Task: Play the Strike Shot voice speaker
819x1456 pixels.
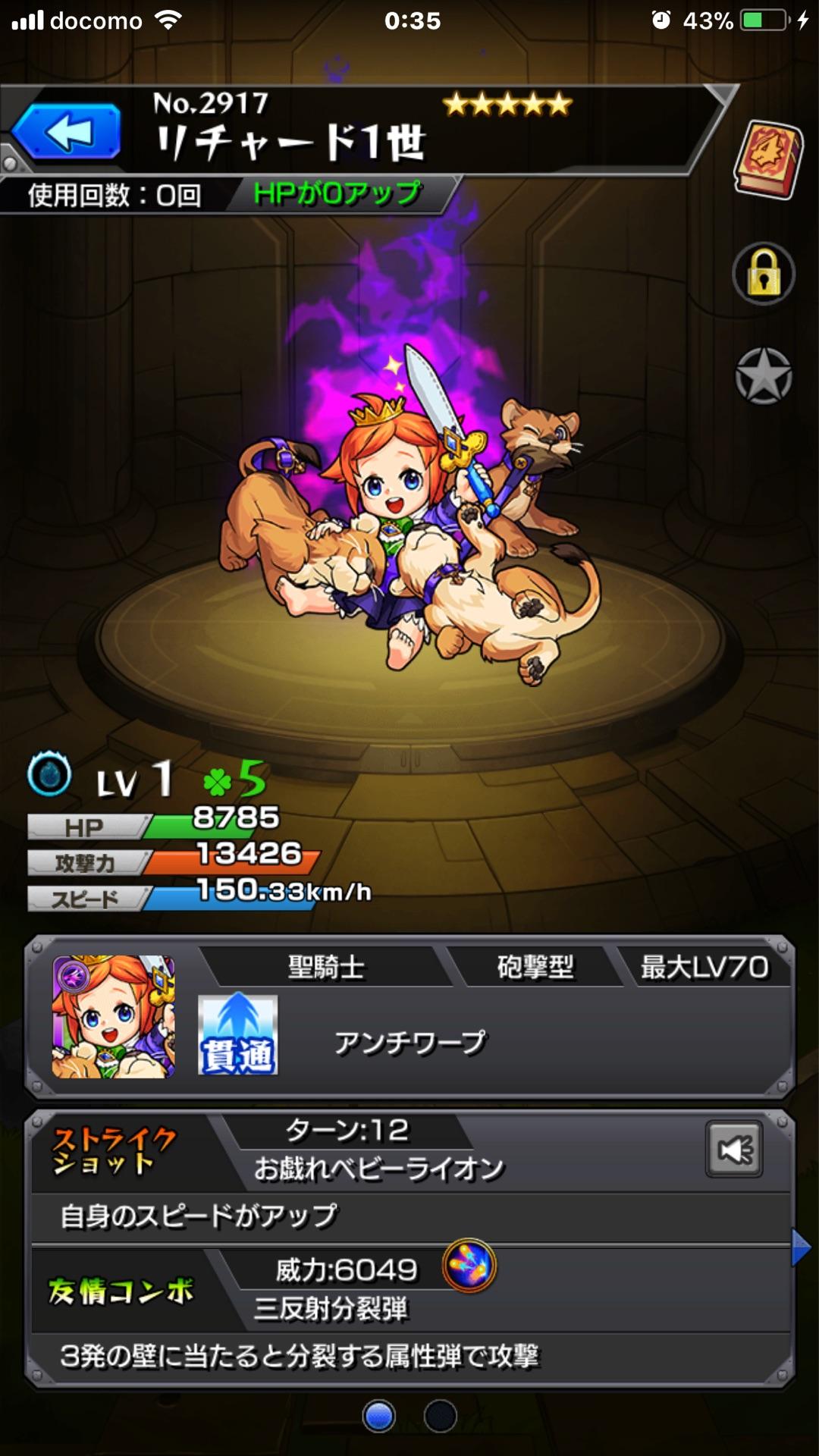Action: click(734, 1150)
